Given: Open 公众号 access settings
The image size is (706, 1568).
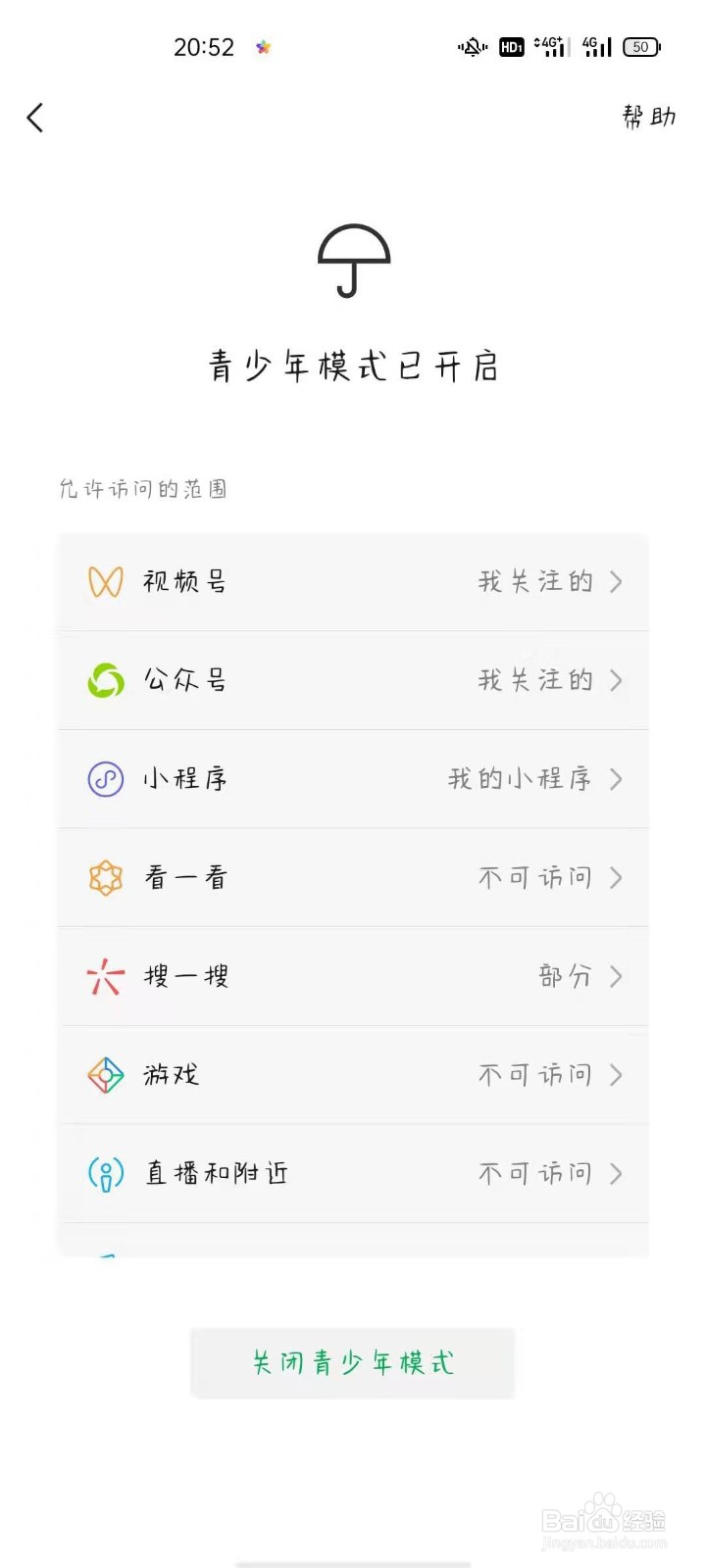Looking at the screenshot, I should point(353,680).
